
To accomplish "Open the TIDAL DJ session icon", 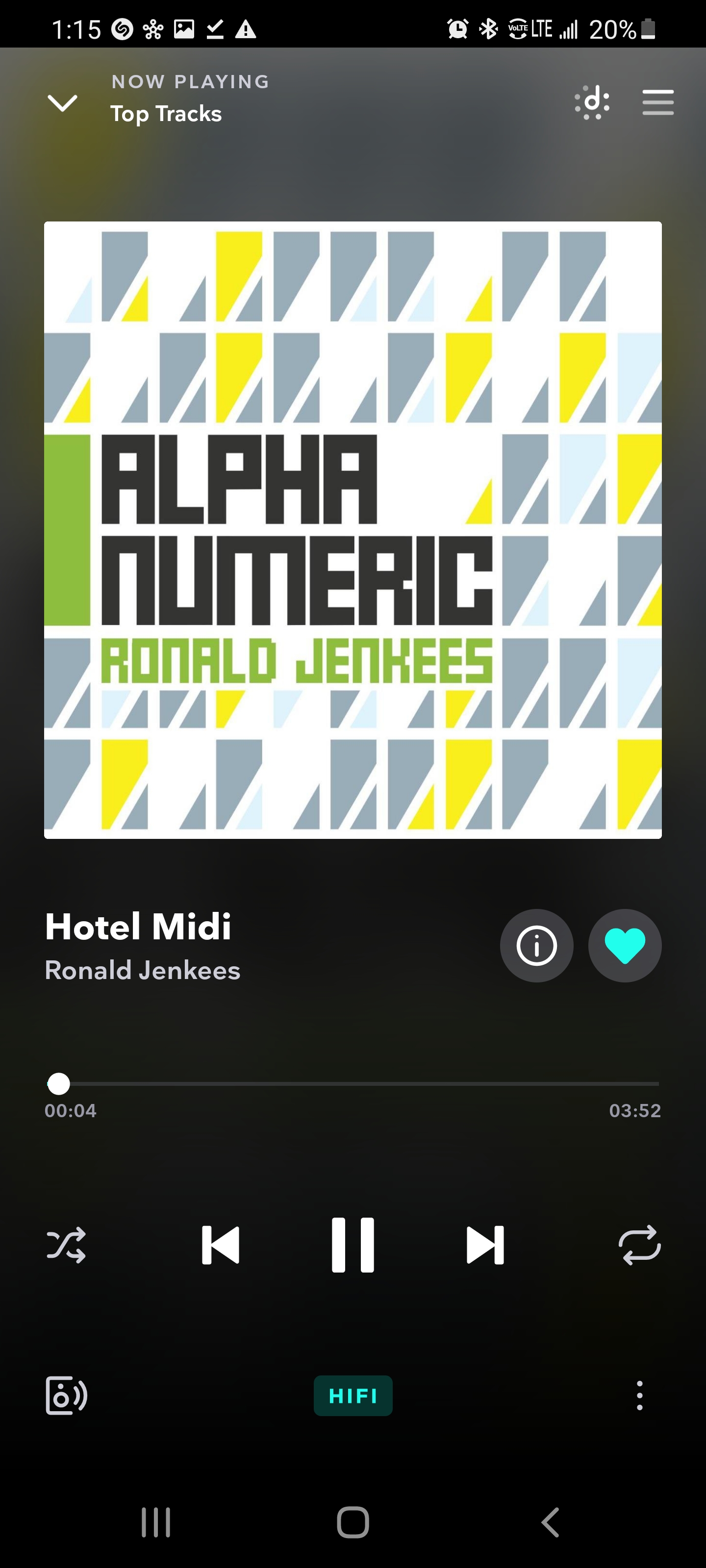I will 592,102.
